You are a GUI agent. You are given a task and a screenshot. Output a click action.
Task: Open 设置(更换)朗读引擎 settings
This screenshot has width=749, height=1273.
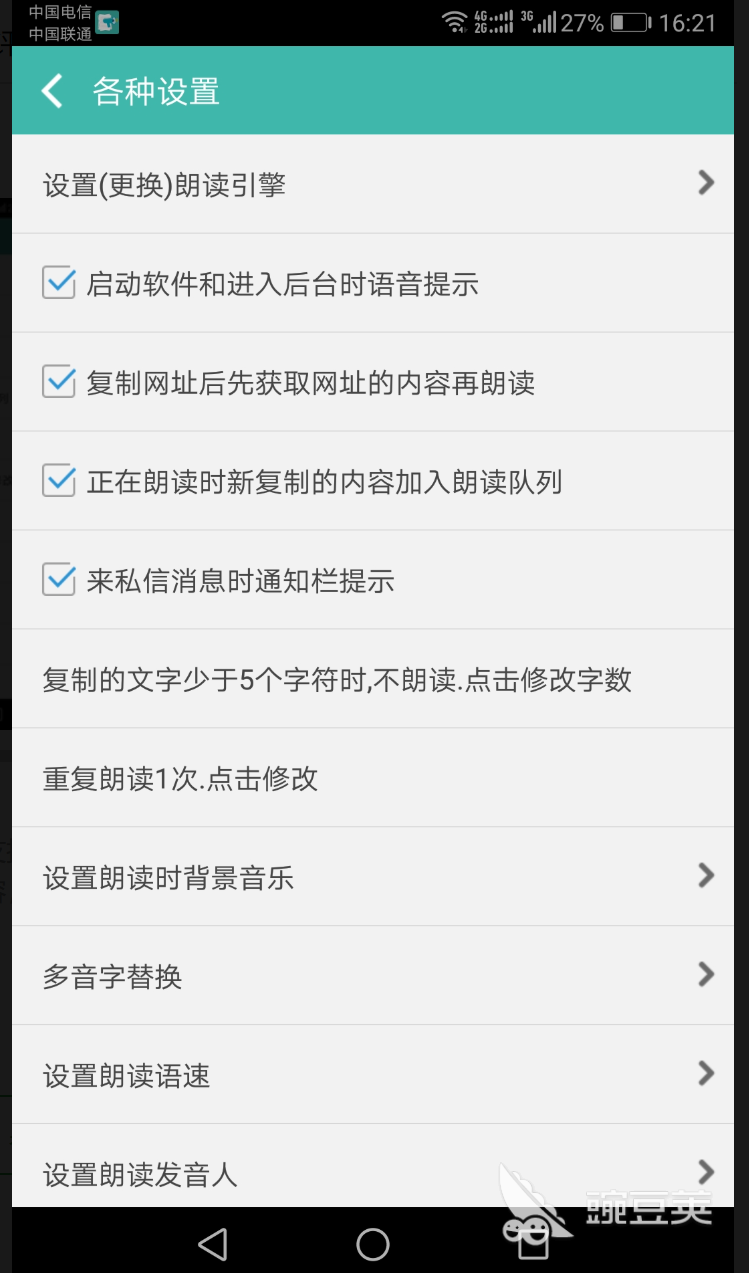click(372, 184)
